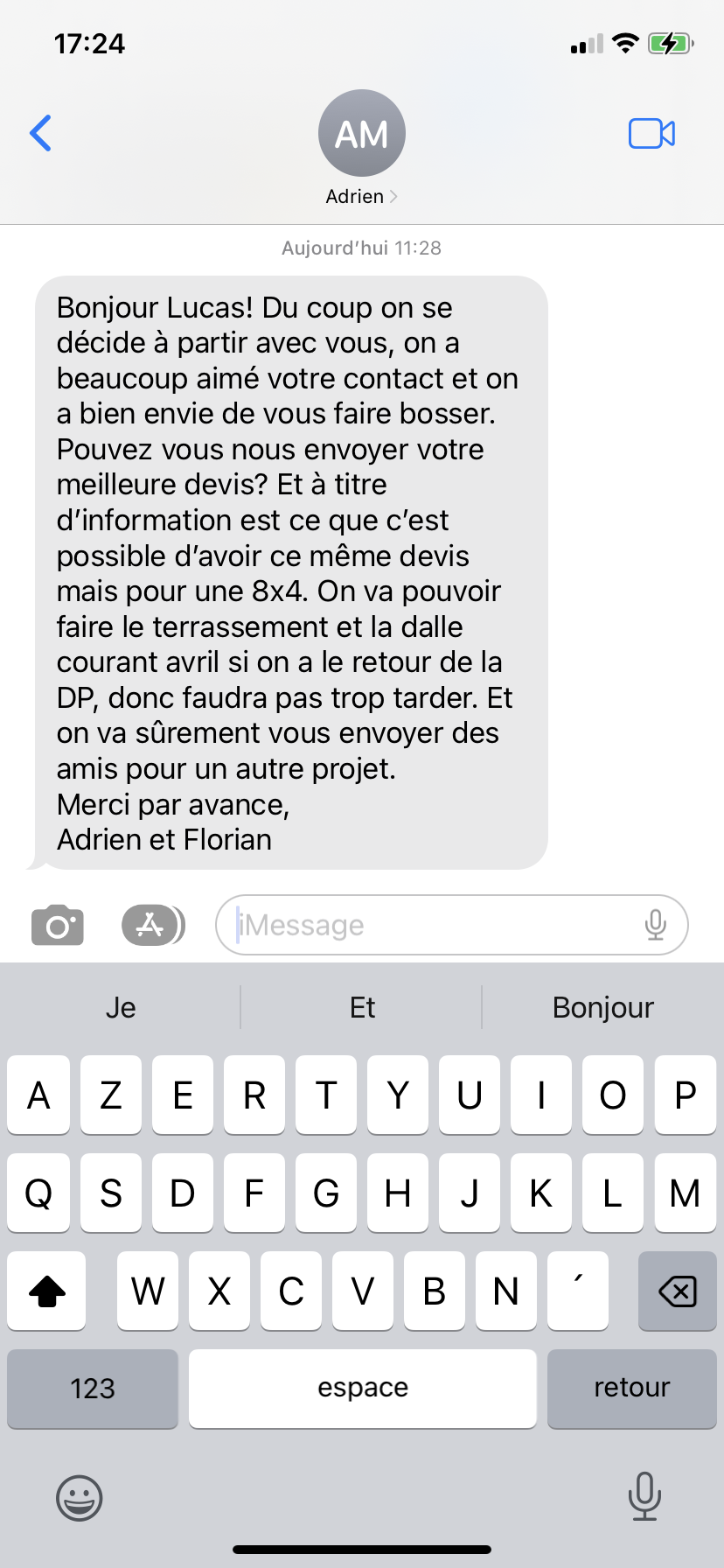Insert the suggestion "Et"

tap(362, 1007)
